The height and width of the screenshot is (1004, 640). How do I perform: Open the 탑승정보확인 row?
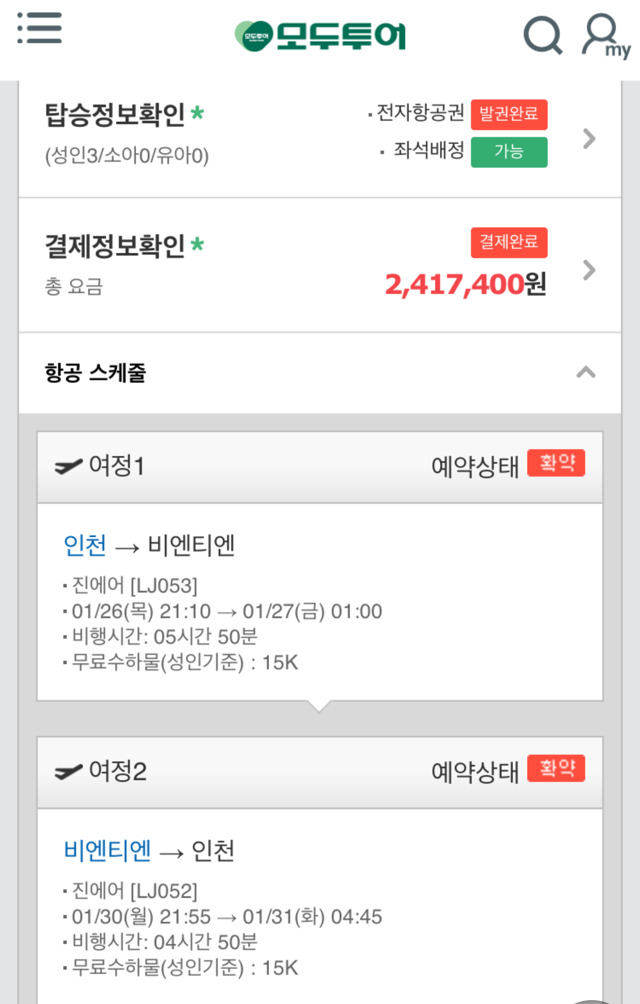(x=320, y=138)
